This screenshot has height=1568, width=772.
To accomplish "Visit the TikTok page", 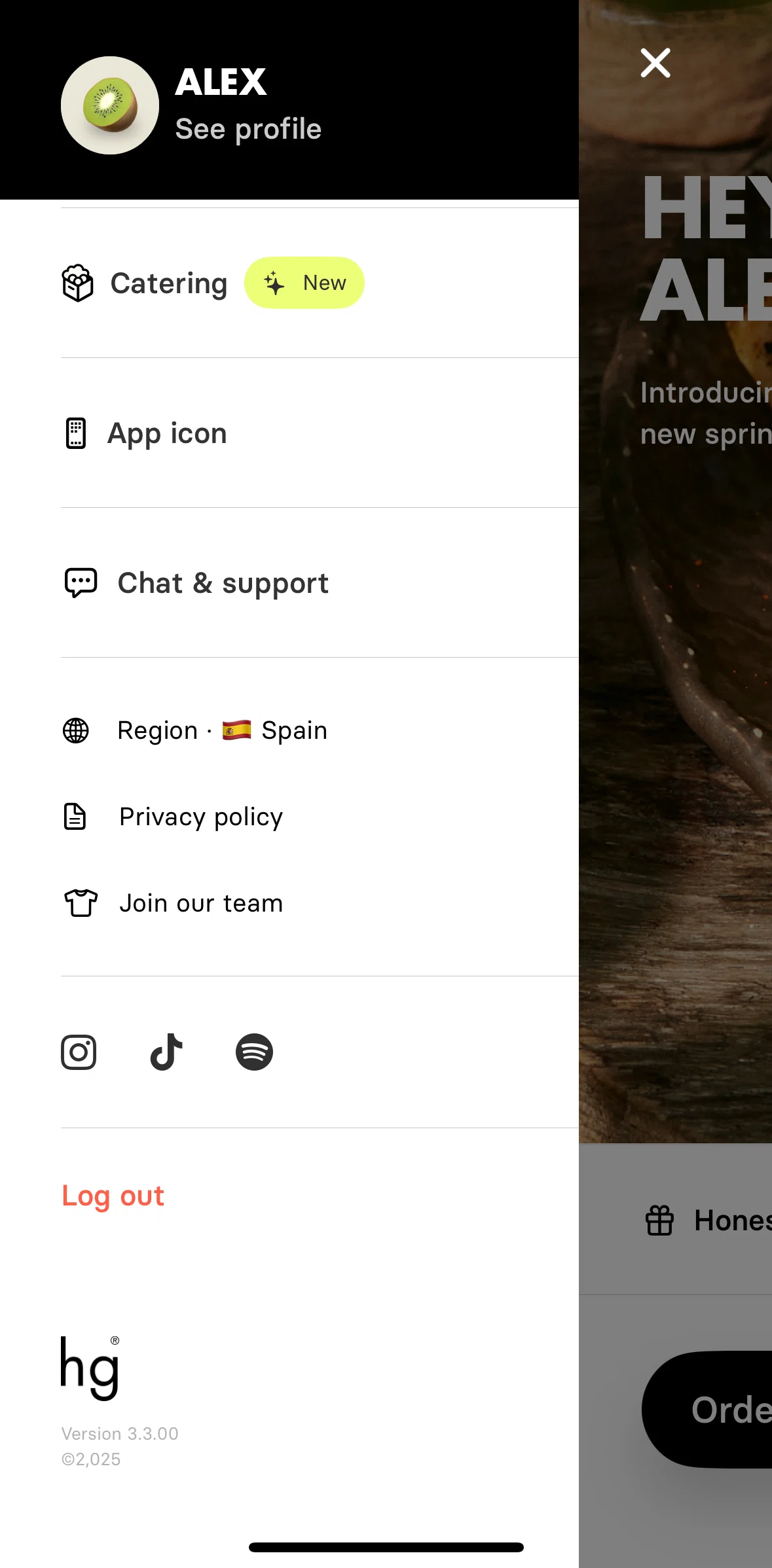I will coord(166,1052).
